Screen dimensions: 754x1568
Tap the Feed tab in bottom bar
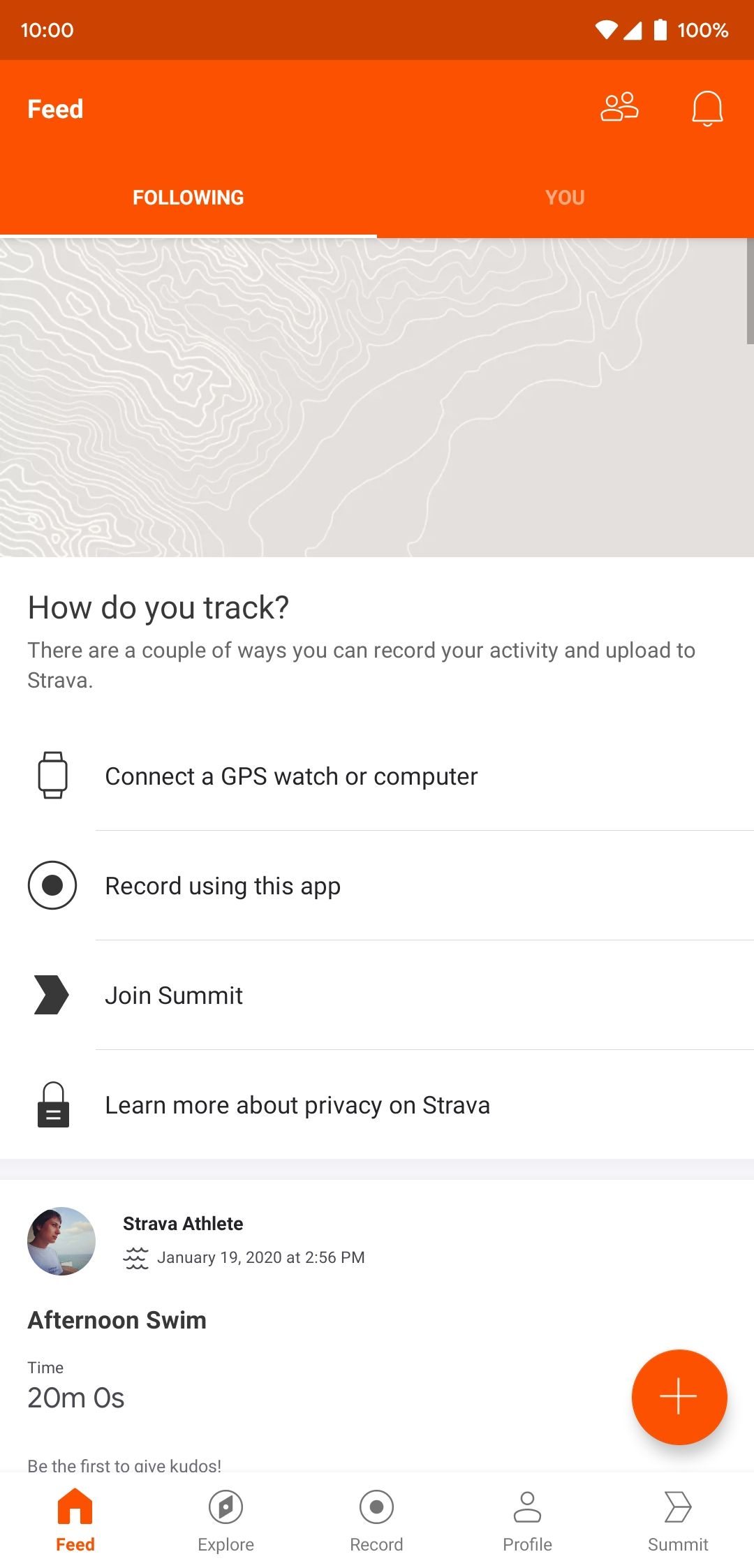coord(75,1520)
